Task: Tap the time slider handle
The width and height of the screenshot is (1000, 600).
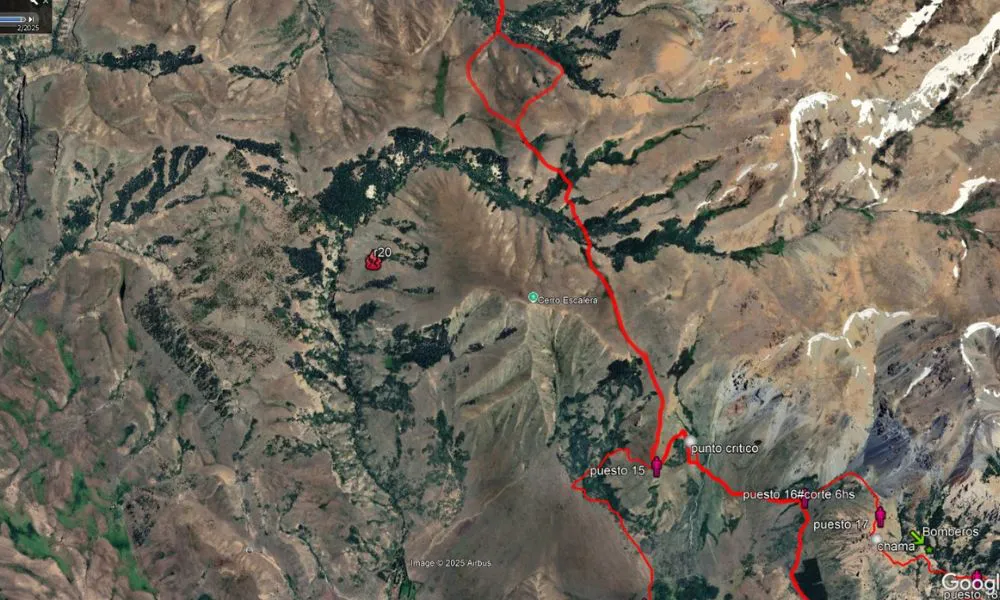Action: click(23, 19)
